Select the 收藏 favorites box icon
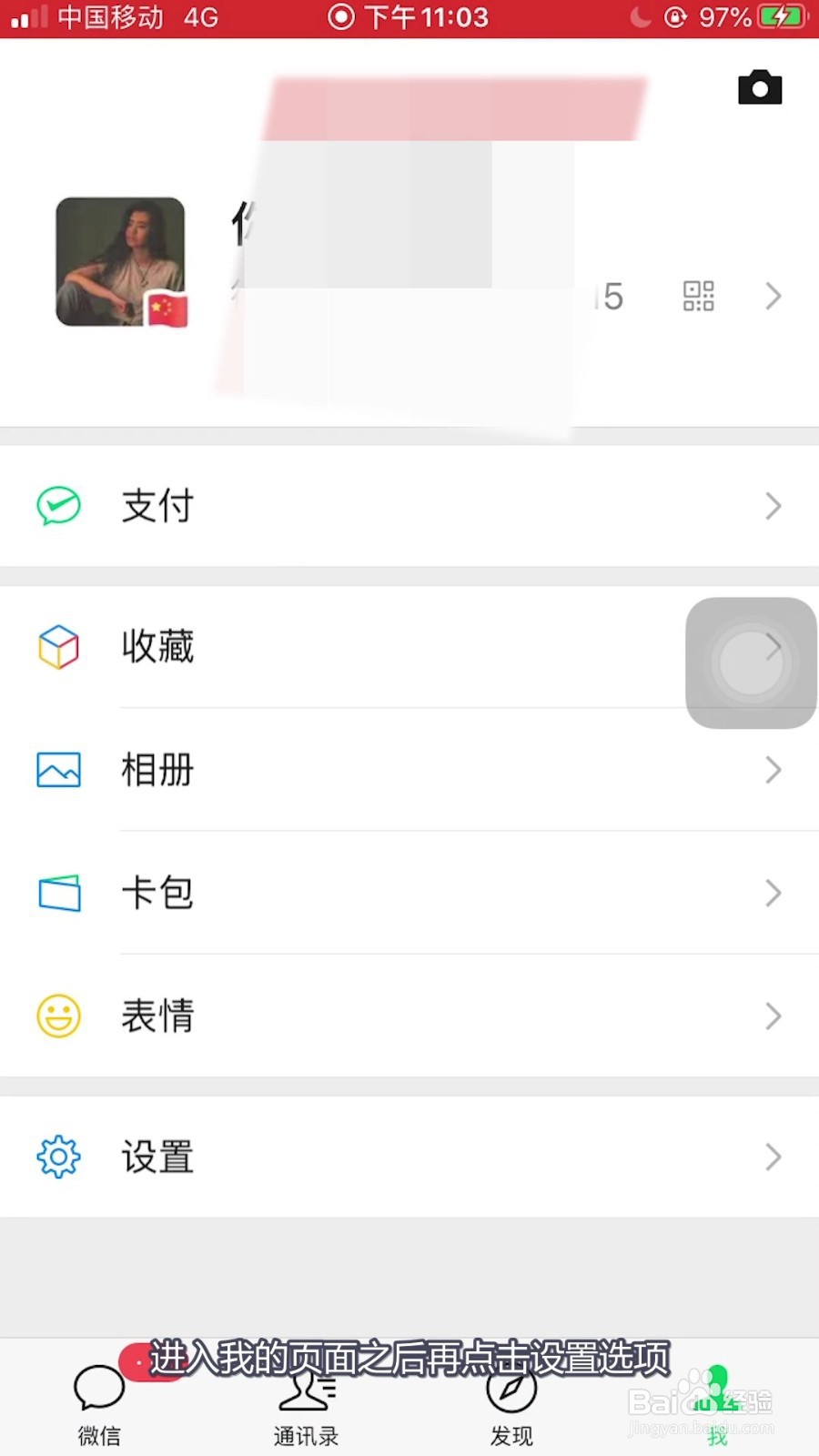This screenshot has width=819, height=1456. [x=58, y=647]
